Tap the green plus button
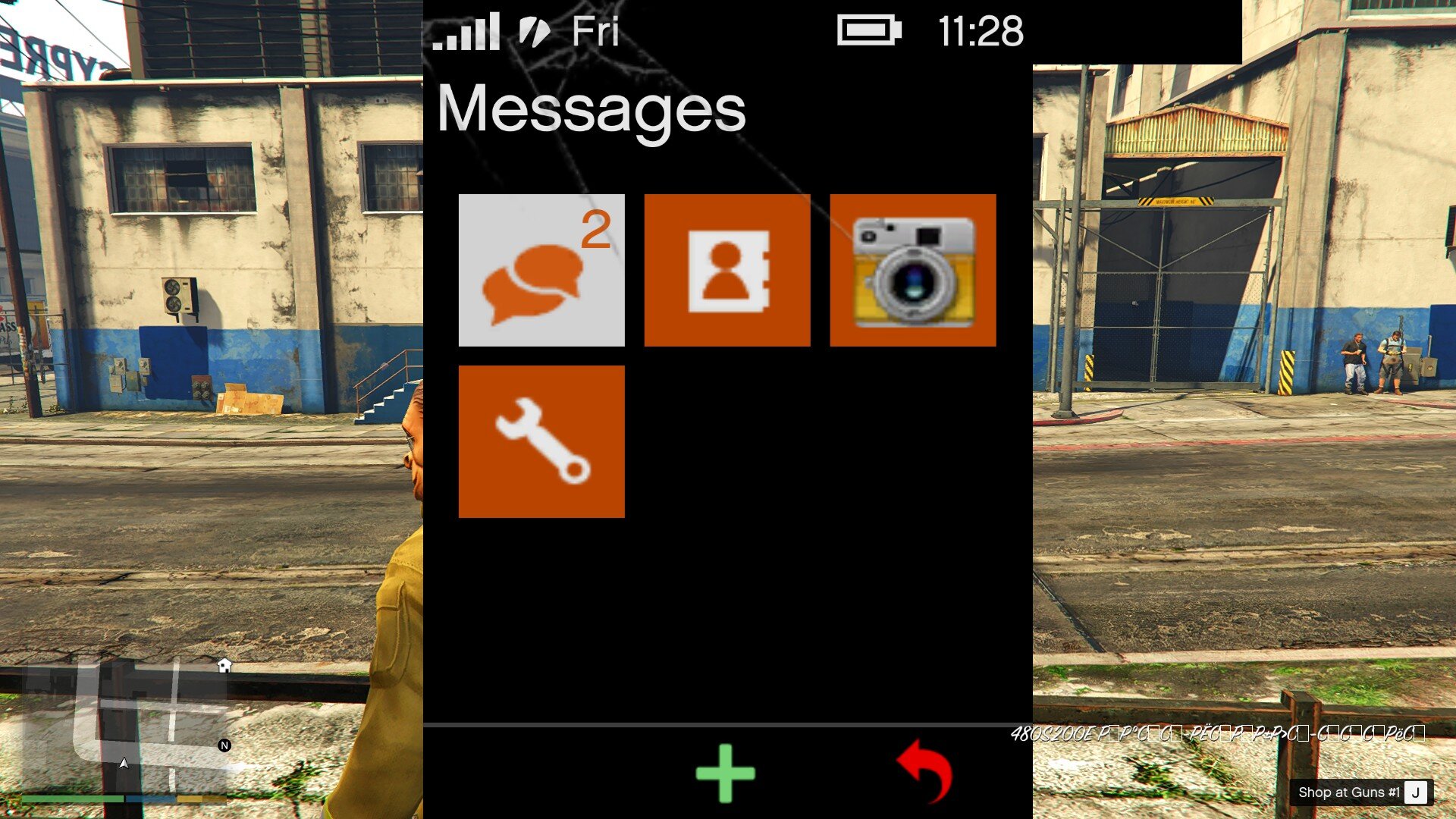The image size is (1456, 819). 725,773
